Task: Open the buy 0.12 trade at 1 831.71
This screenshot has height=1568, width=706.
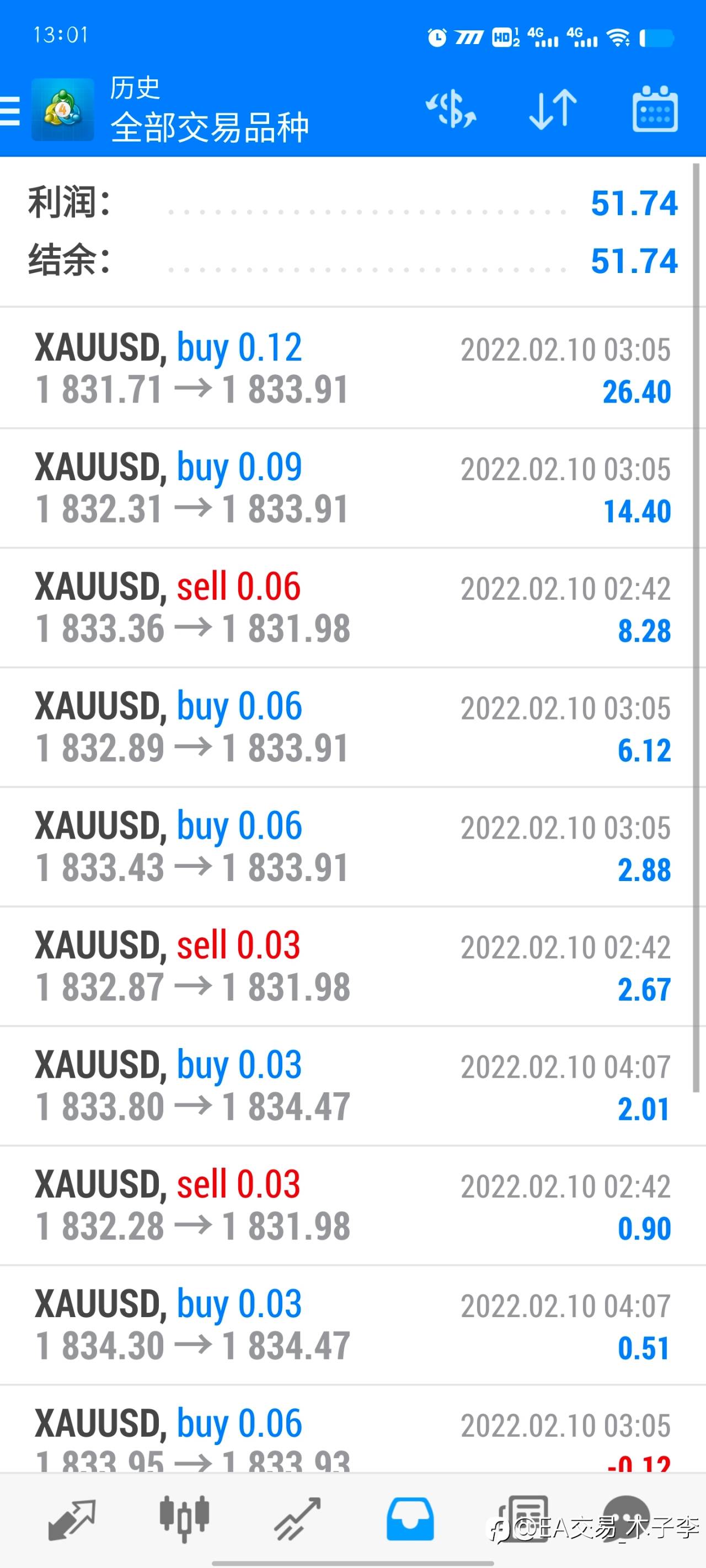Action: point(352,368)
